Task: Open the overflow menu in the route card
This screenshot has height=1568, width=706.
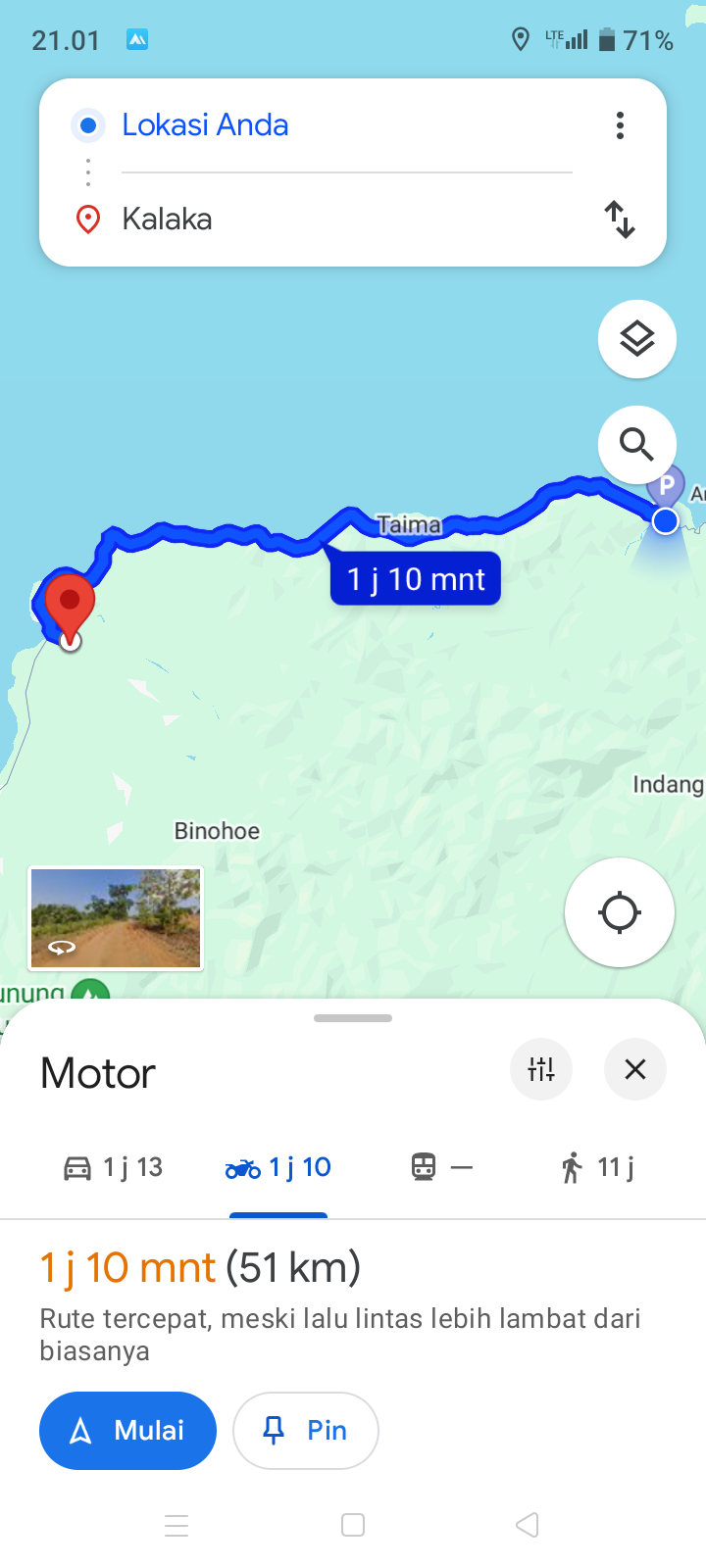Action: [x=620, y=125]
